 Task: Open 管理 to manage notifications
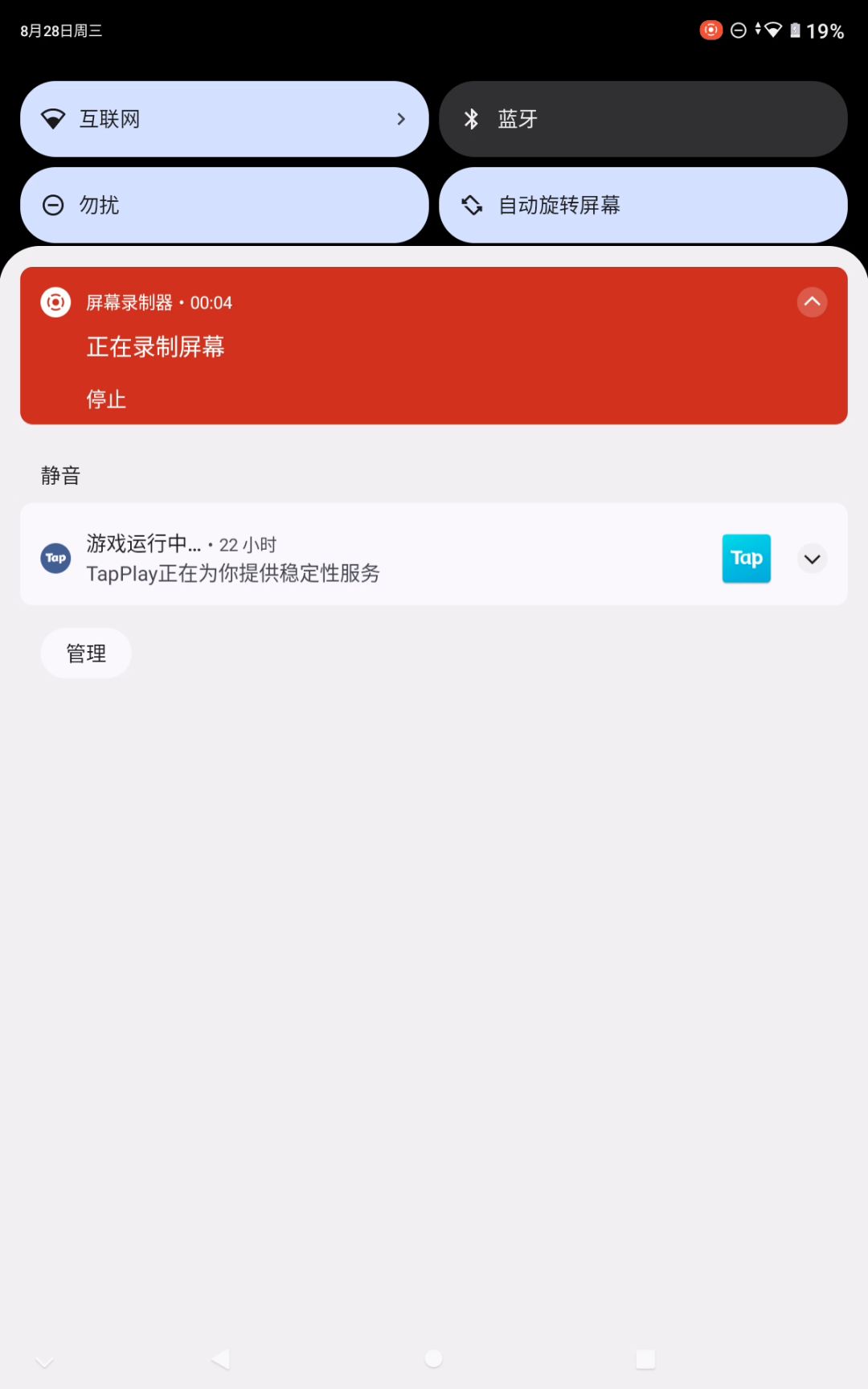click(86, 654)
